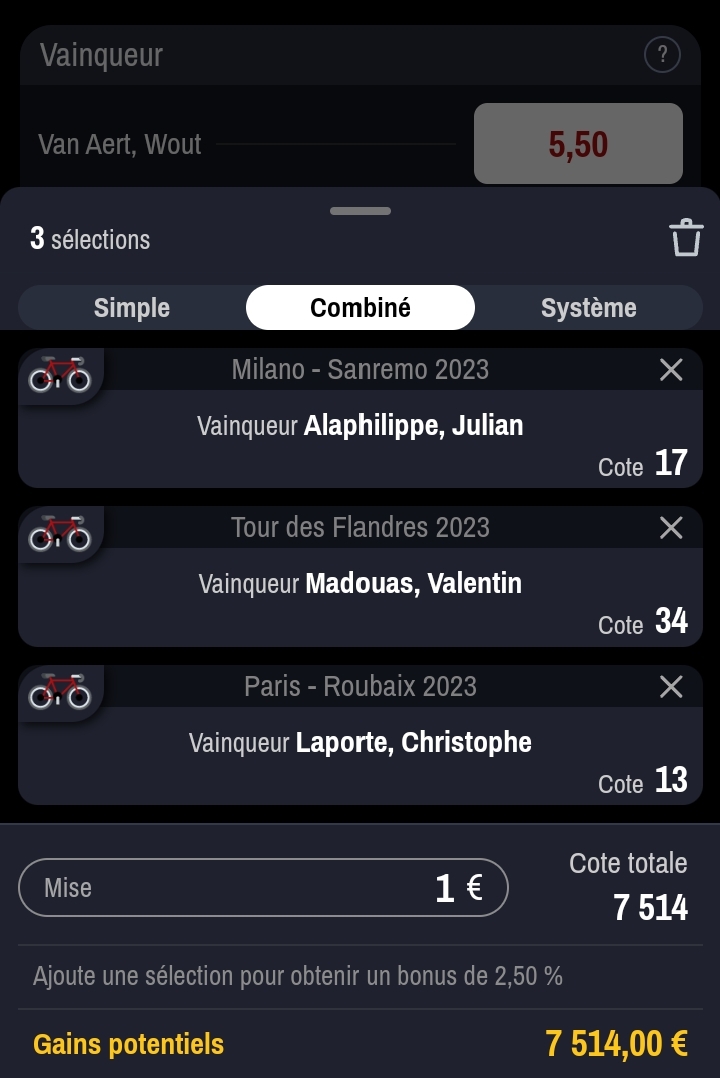
Task: Switch to the Système bet tab
Action: click(588, 308)
